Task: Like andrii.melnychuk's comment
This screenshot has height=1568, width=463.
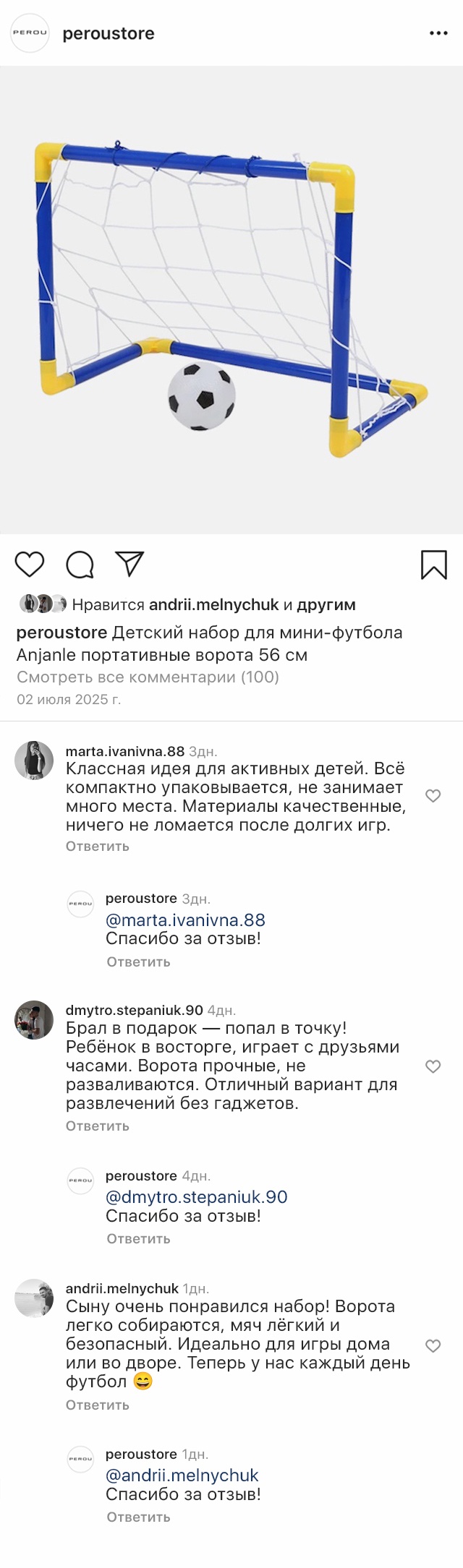Action: point(433,1345)
